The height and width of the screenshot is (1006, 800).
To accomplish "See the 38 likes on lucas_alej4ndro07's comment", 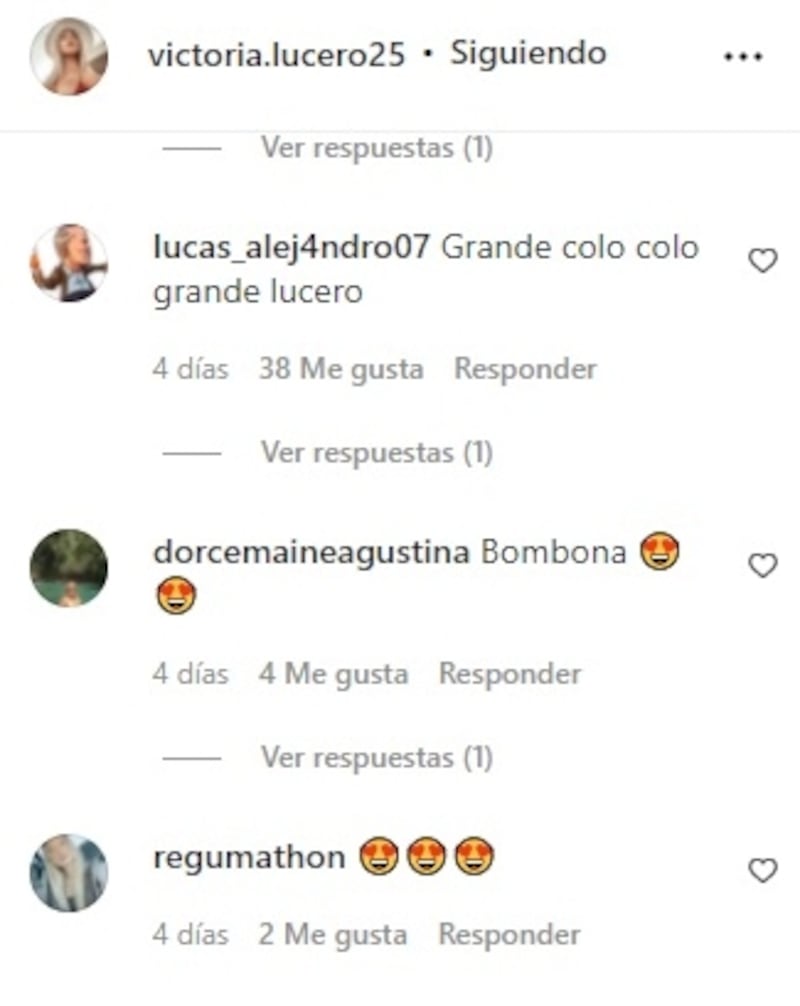I will (341, 369).
